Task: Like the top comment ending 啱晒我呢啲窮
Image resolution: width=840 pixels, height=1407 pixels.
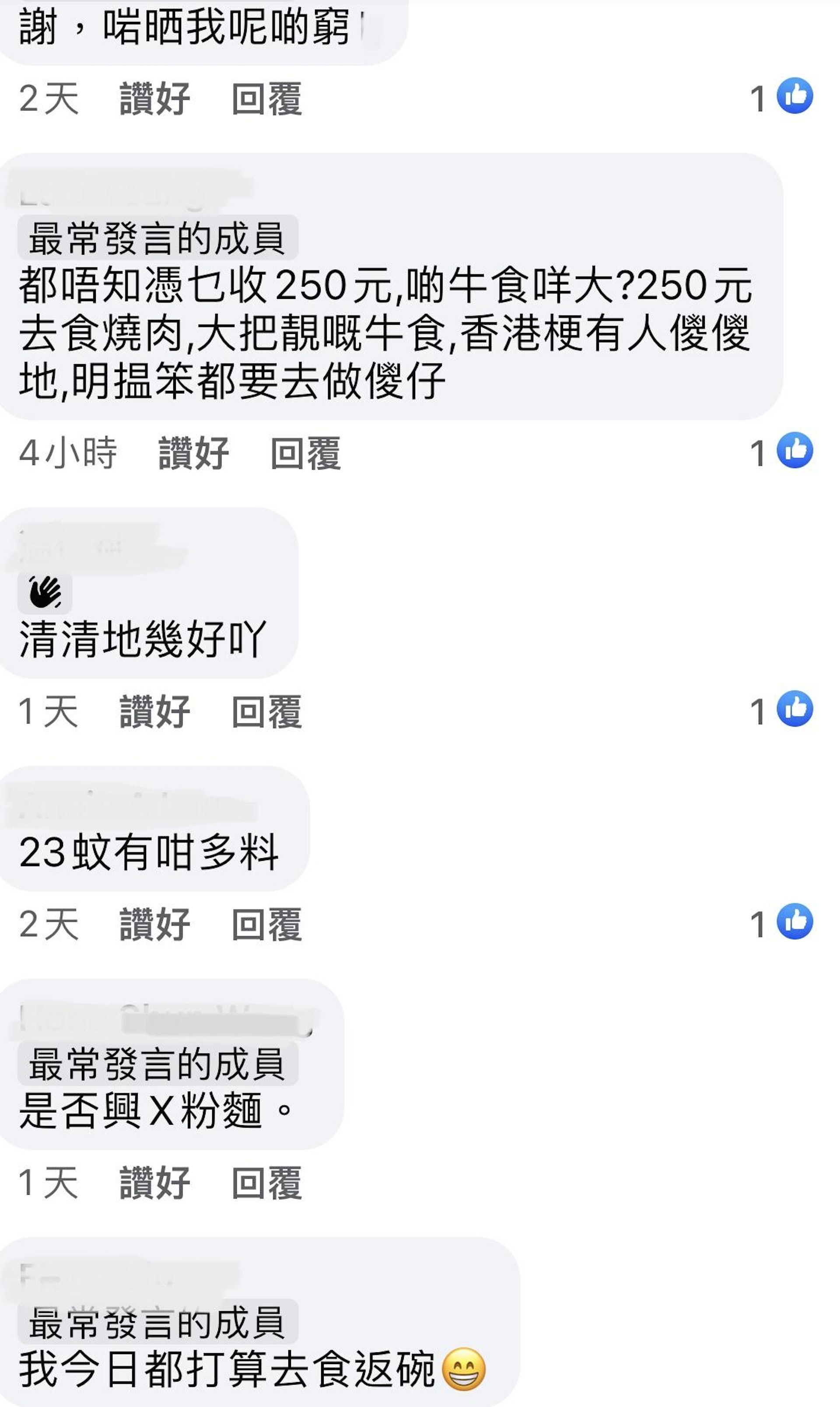Action: 154,98
